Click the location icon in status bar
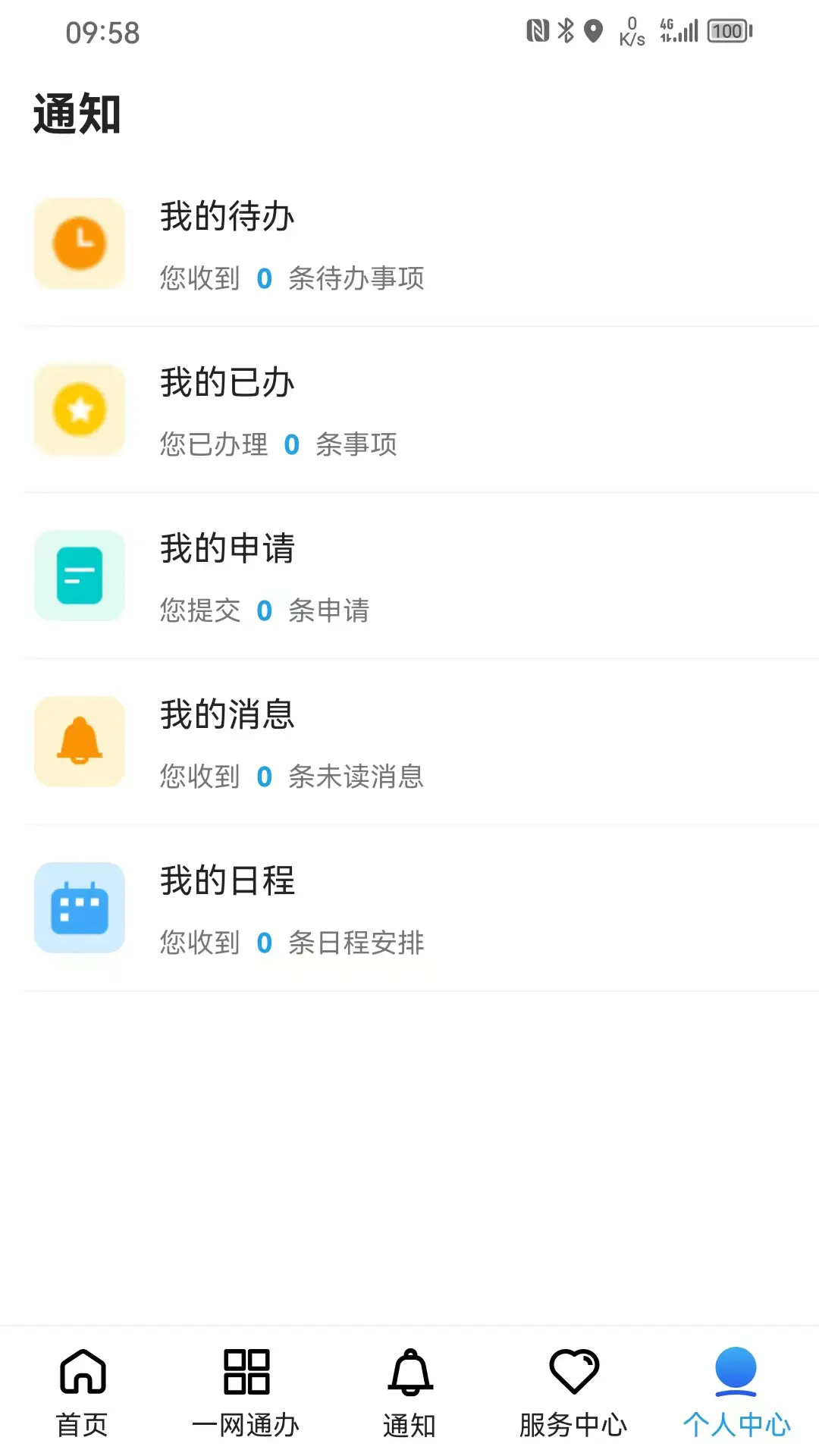 (594, 30)
